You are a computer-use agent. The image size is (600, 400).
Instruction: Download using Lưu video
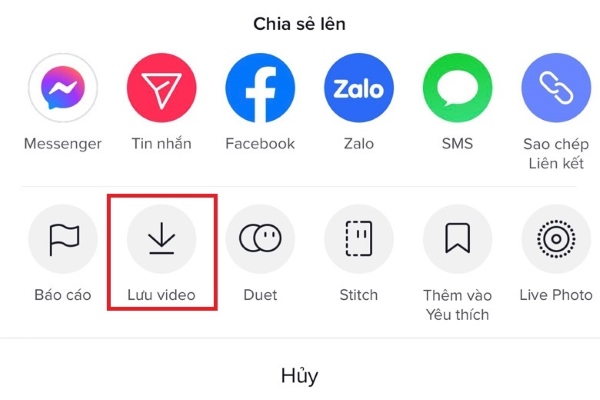pyautogui.click(x=162, y=239)
